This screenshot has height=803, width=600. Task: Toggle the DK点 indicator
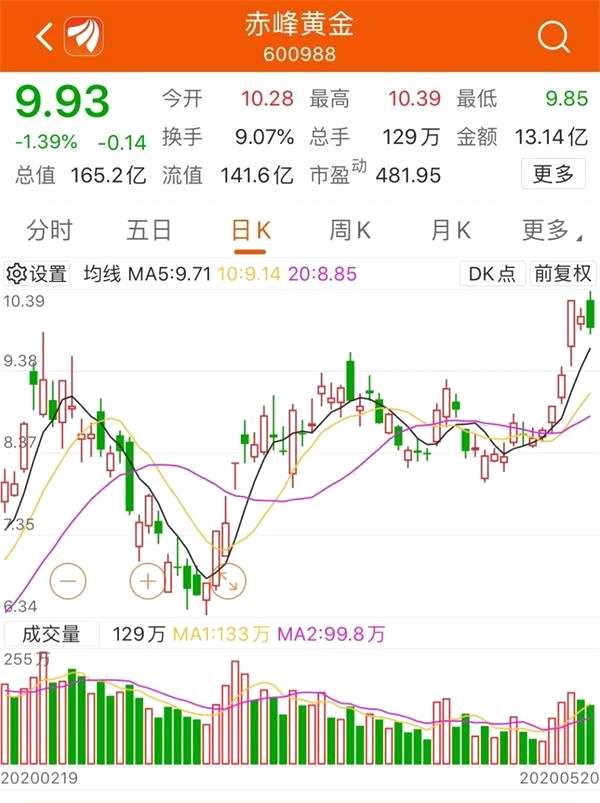tap(492, 273)
